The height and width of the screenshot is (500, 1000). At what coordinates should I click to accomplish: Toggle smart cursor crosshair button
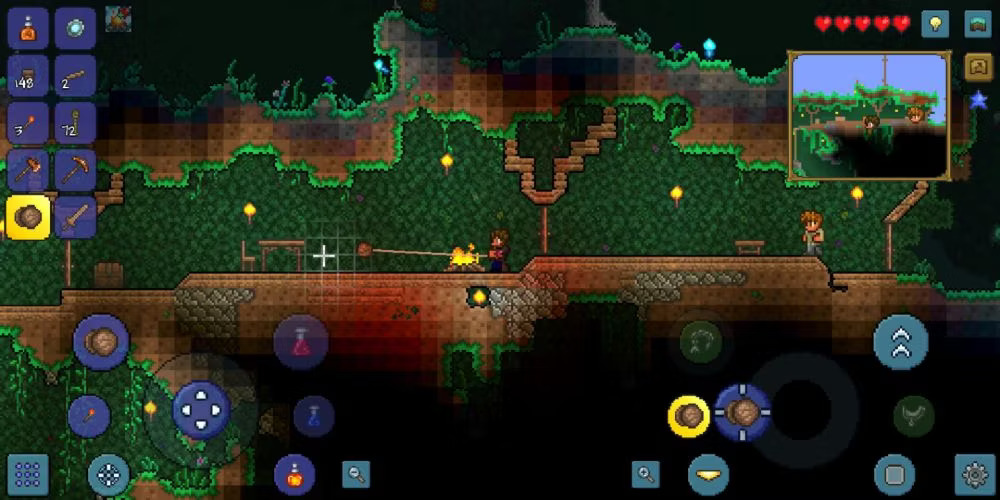108,474
